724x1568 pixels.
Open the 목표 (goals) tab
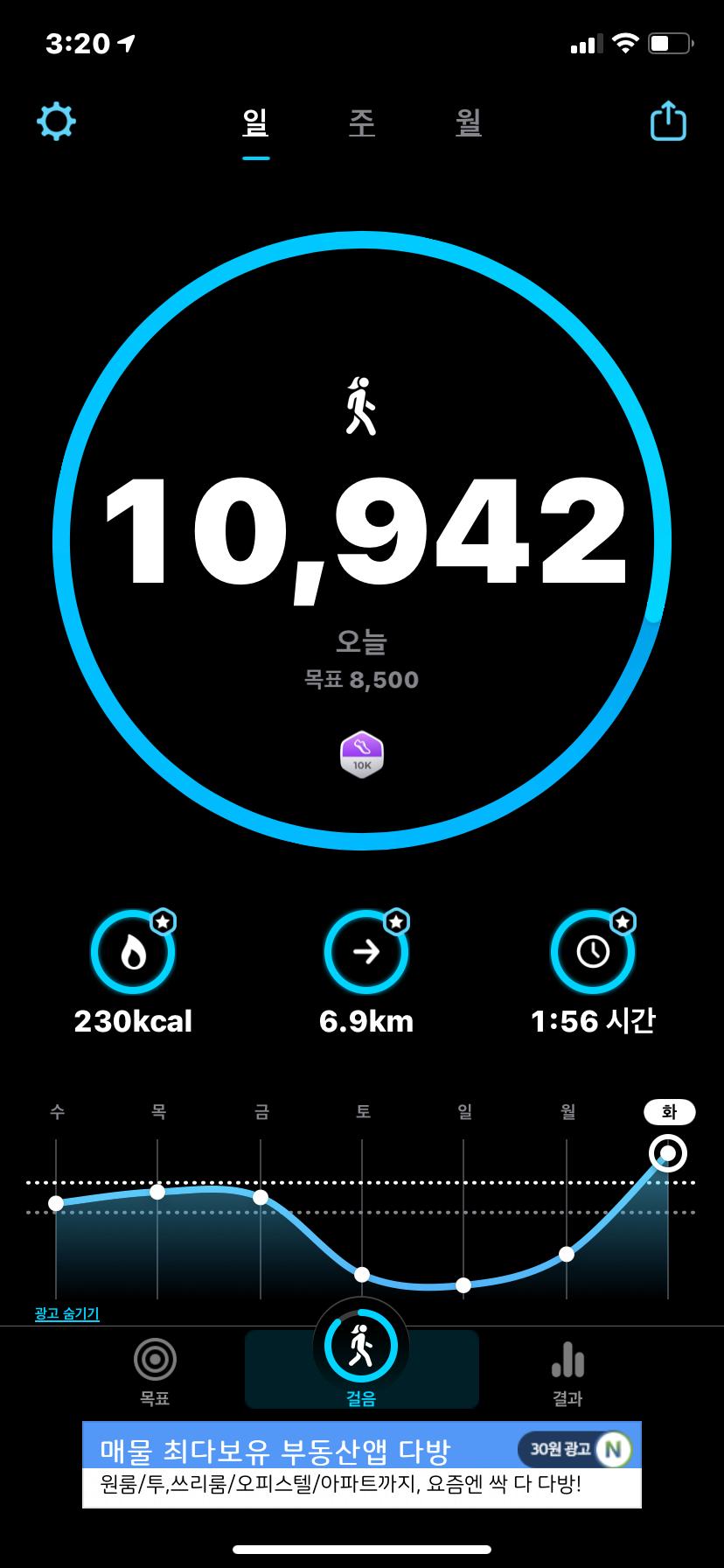pyautogui.click(x=155, y=1369)
